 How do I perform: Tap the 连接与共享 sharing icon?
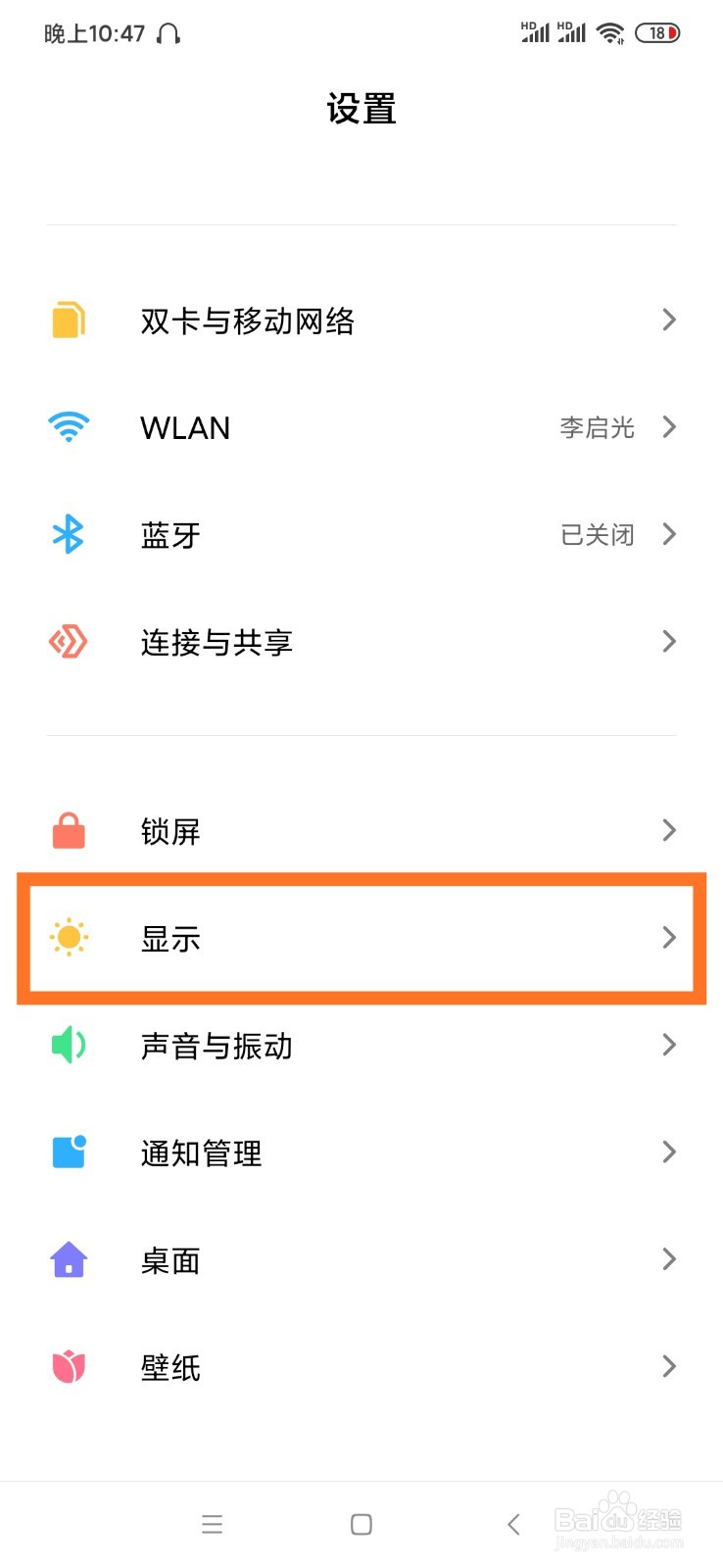tap(68, 642)
